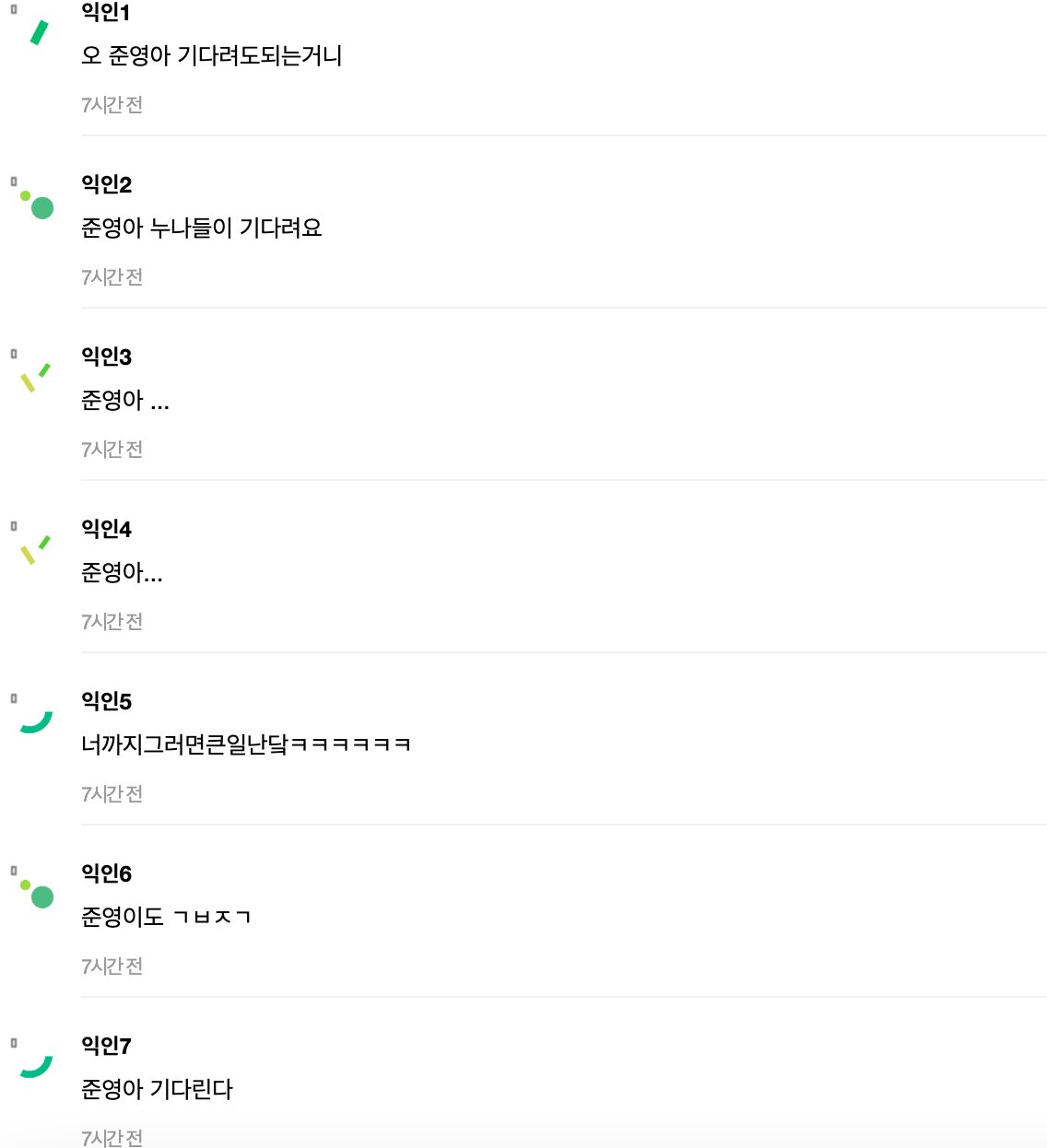Tap 익인7's comment 준영아 기다린다

[158, 1089]
